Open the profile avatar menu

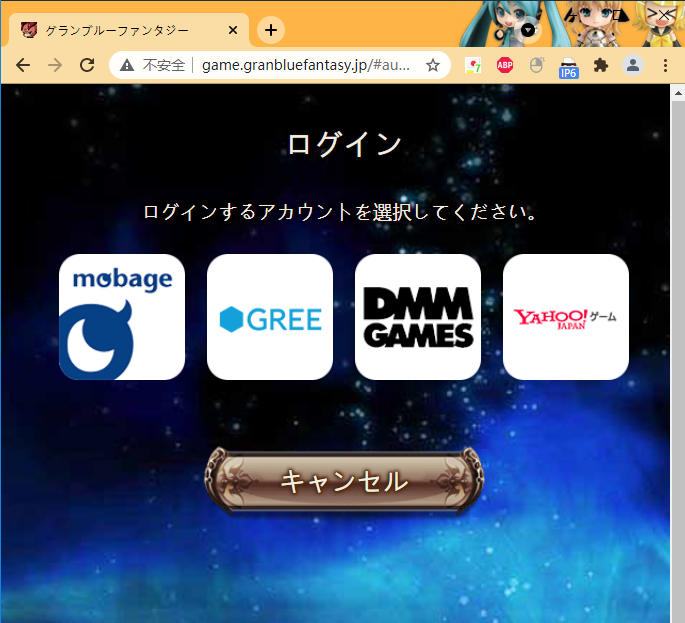click(x=632, y=65)
